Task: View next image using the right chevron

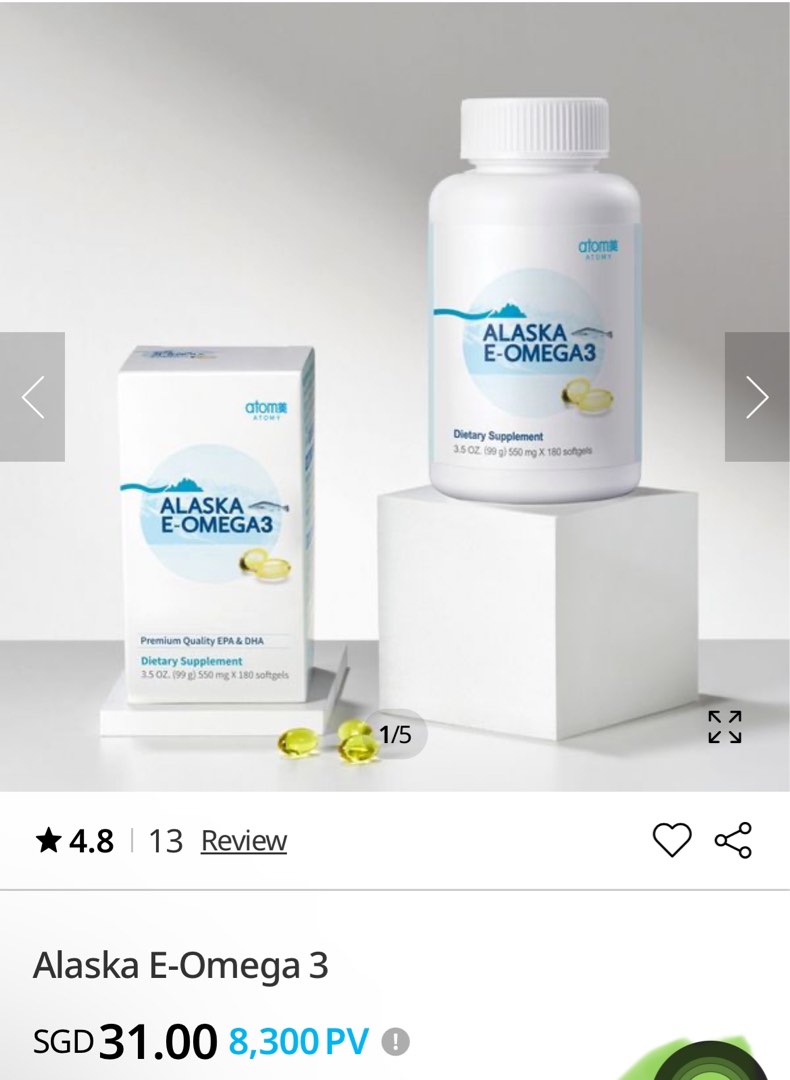Action: pyautogui.click(x=758, y=396)
